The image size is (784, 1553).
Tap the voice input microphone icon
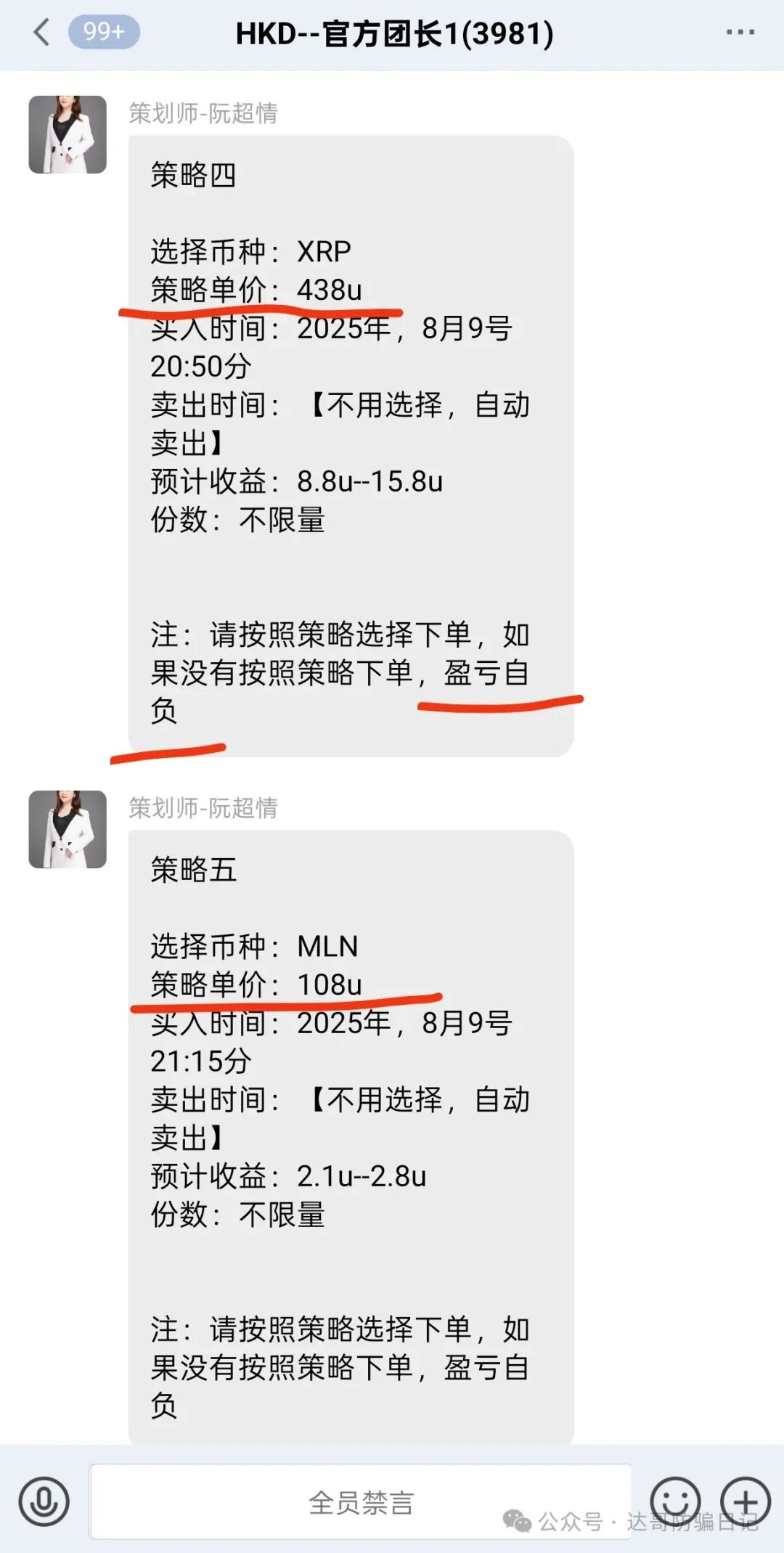[44, 1501]
